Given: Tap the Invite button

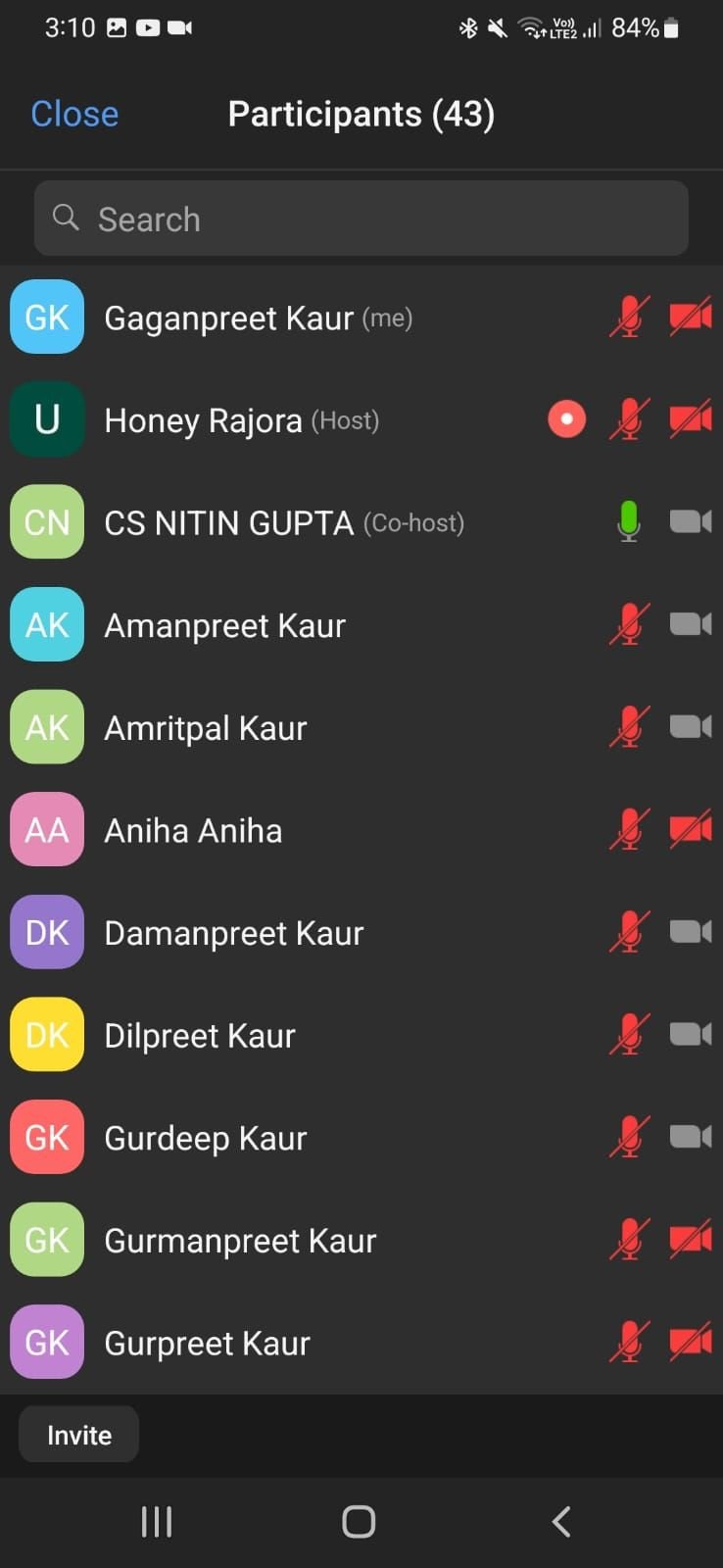Looking at the screenshot, I should [x=79, y=1435].
